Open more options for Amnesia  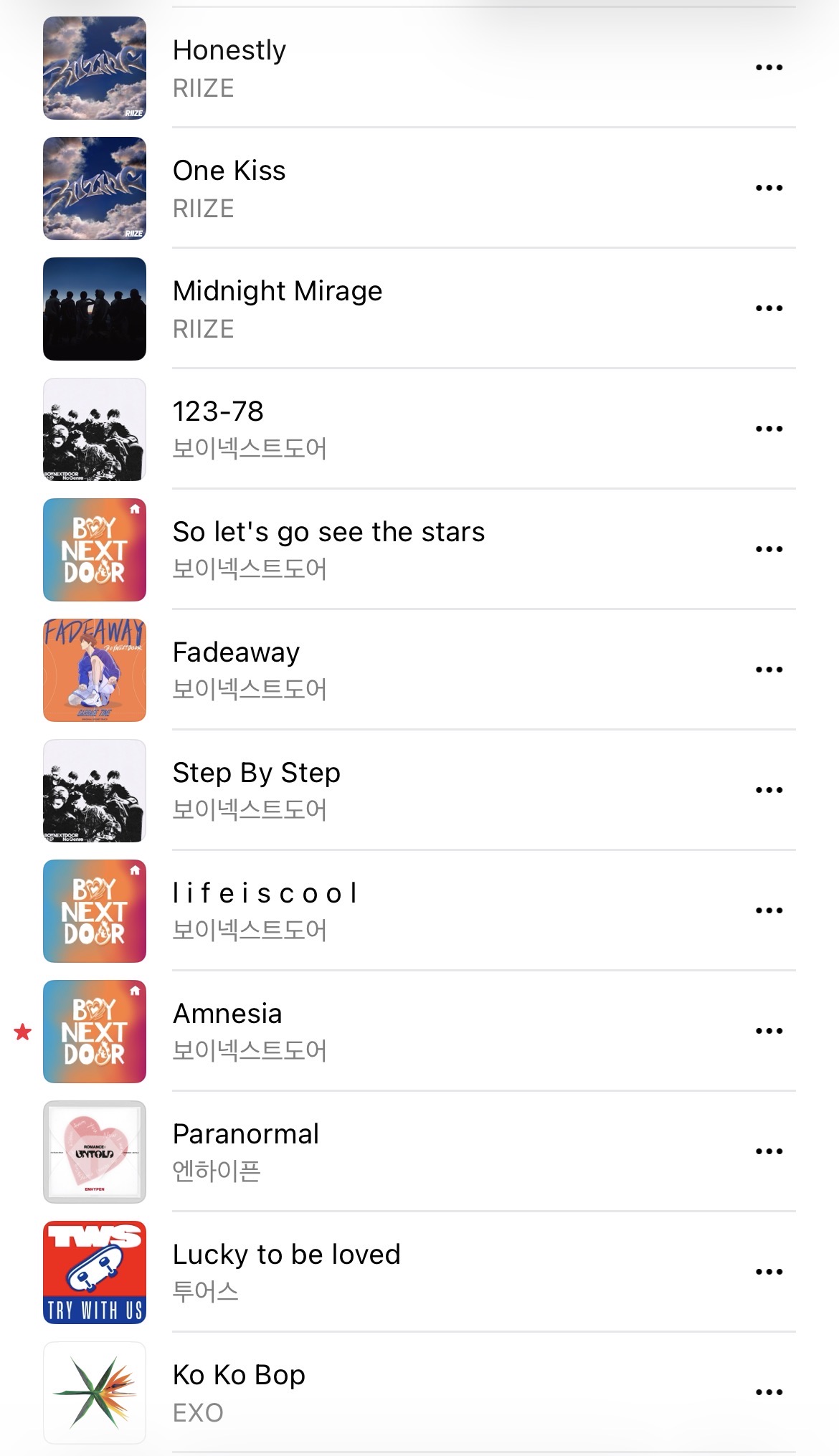769,1031
